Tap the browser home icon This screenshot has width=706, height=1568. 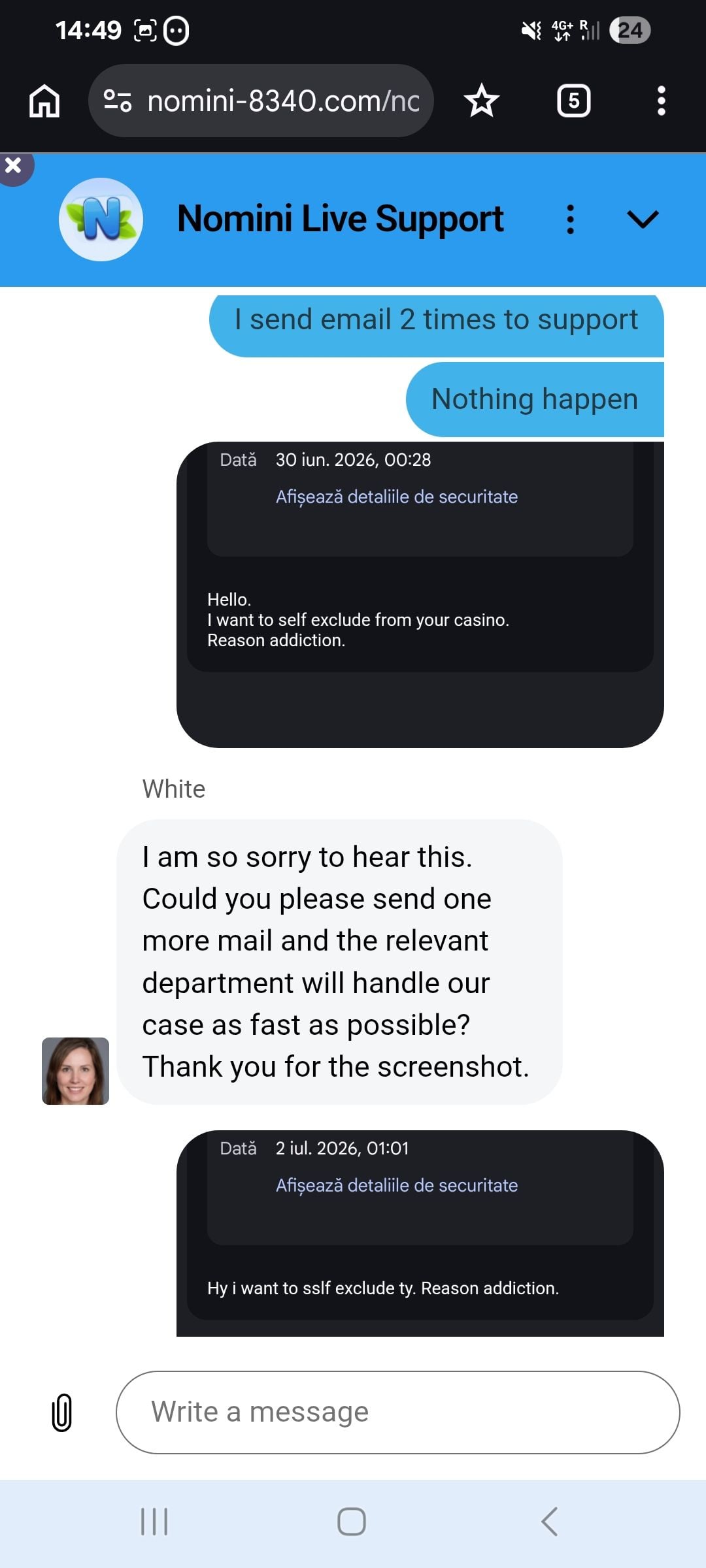tap(44, 101)
